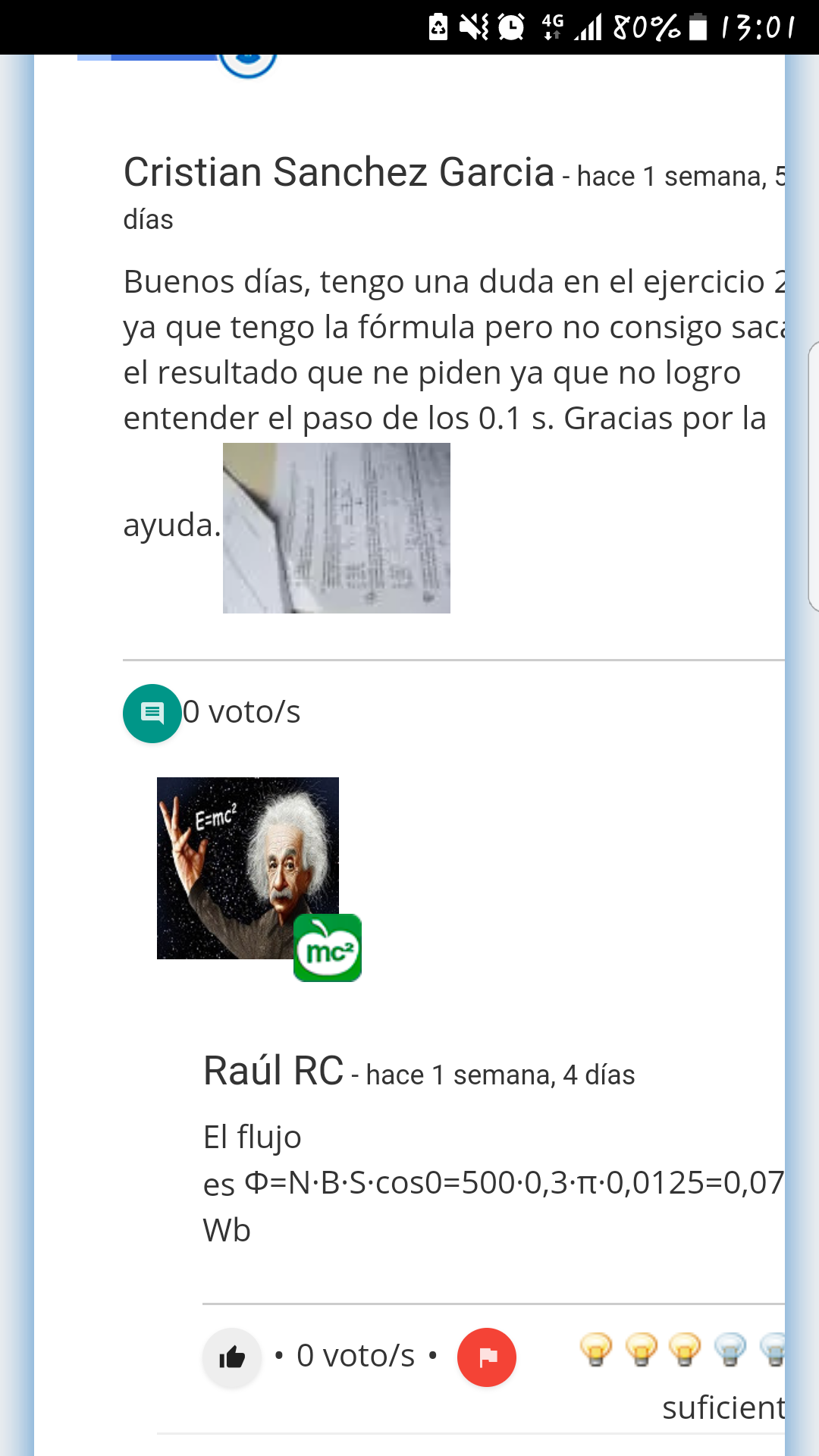This screenshot has height=1456, width=819.
Task: Like Raúl RC's answer with thumbs up
Action: click(232, 1357)
